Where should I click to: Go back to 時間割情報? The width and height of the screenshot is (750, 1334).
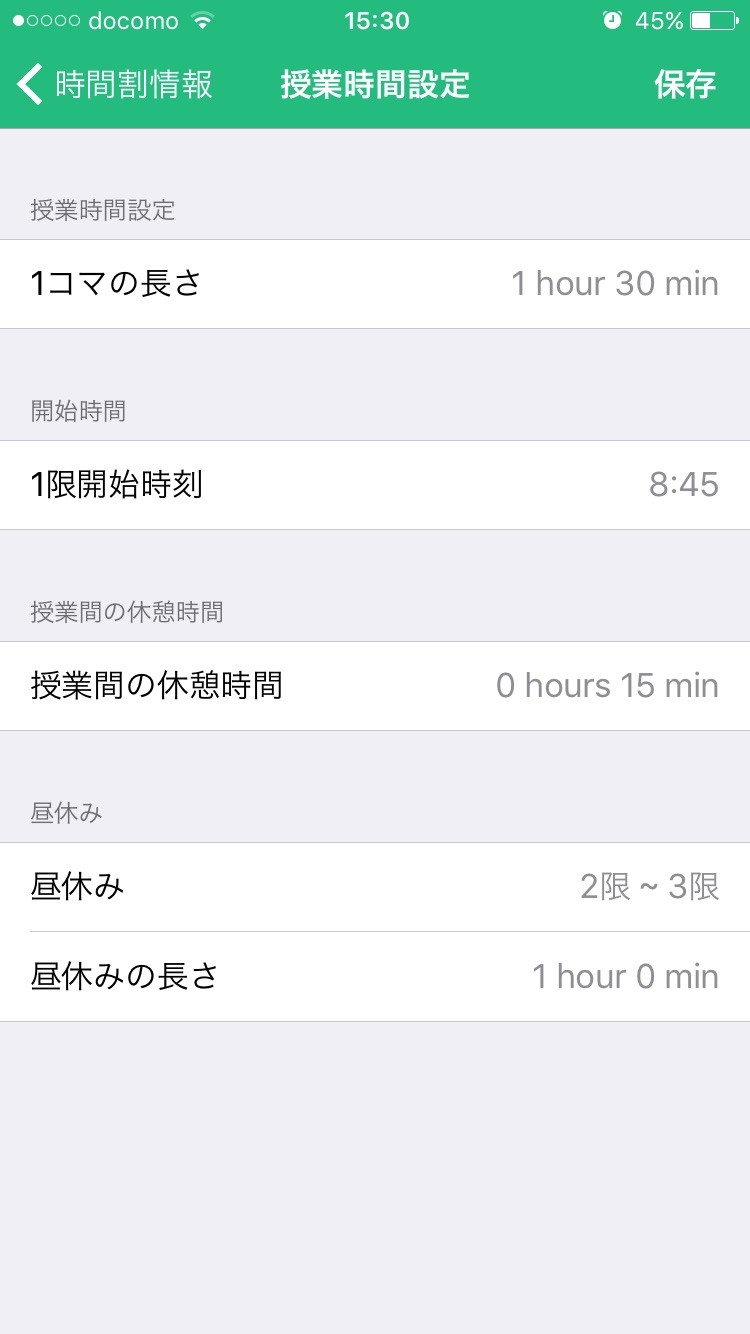115,84
